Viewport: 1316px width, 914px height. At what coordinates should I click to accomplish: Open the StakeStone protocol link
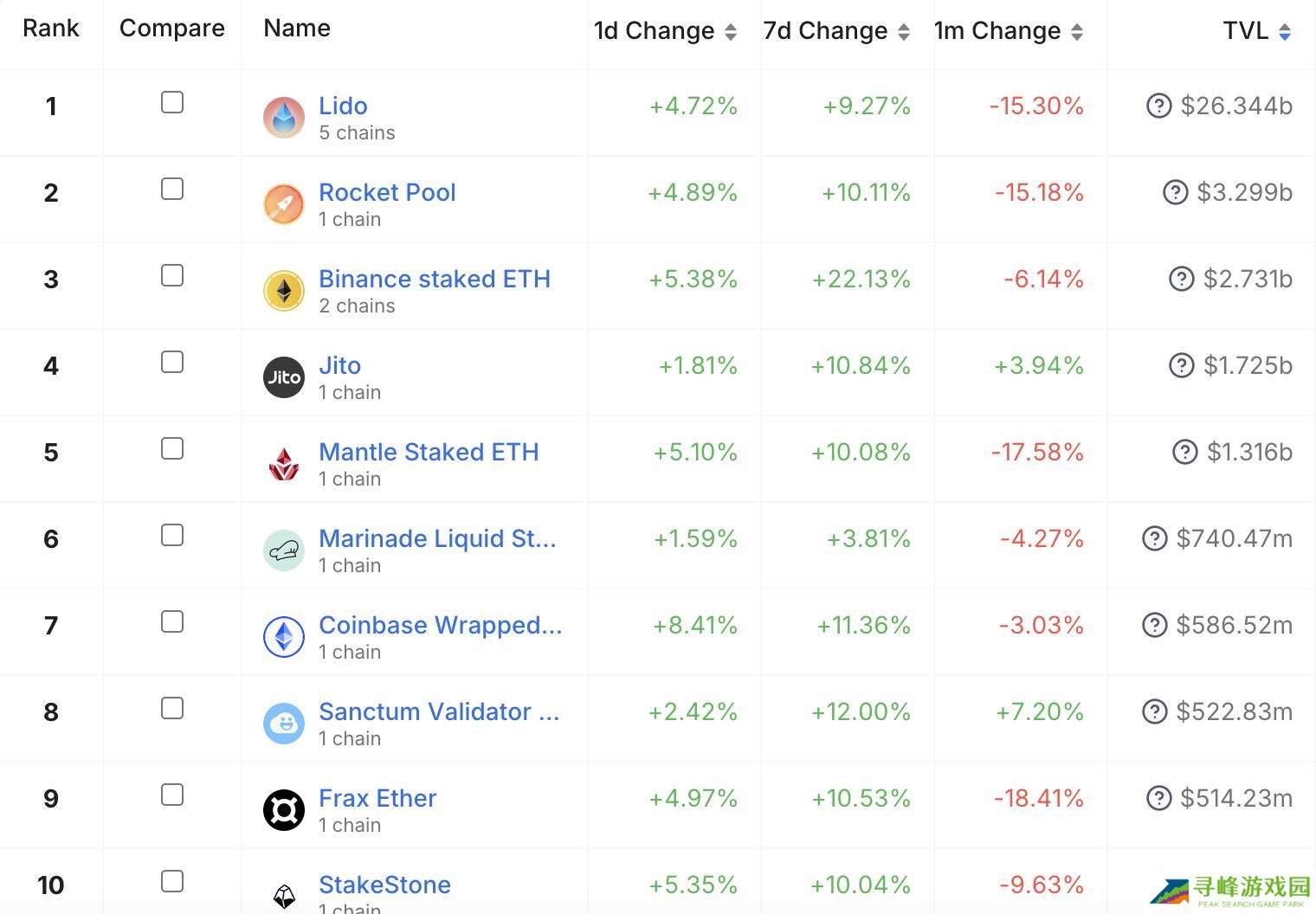(384, 885)
